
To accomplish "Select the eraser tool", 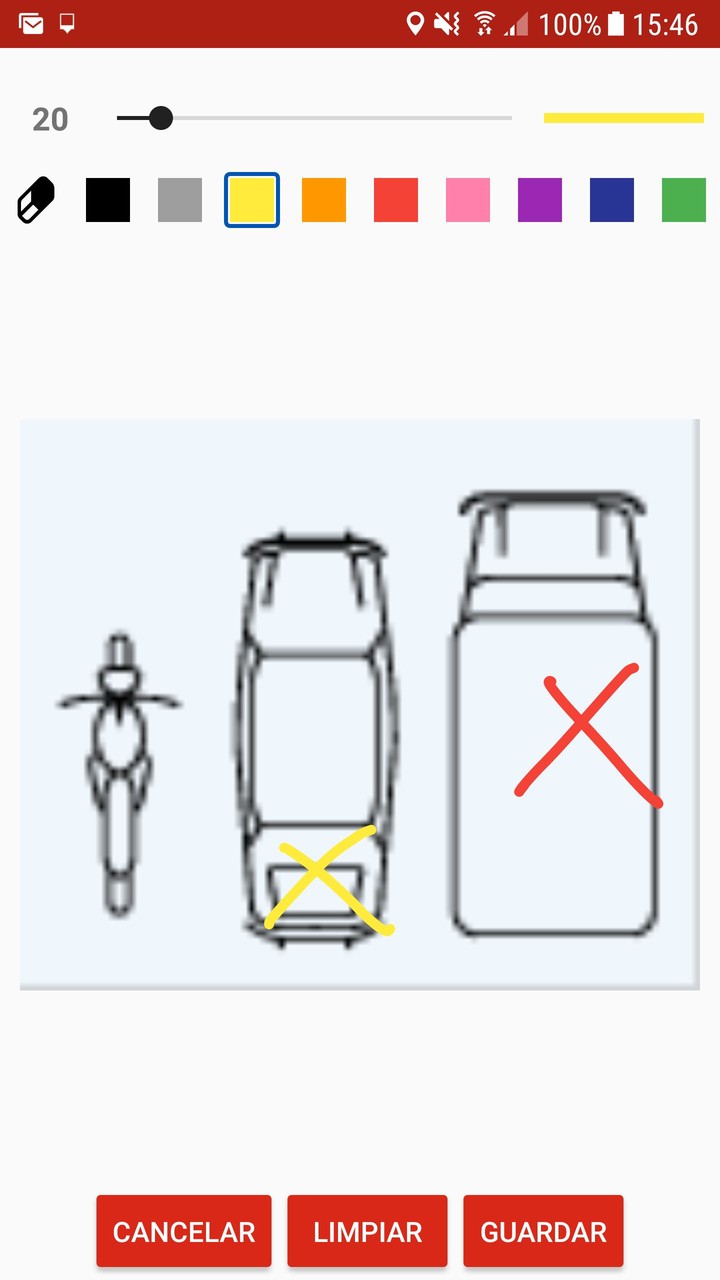I will click(x=36, y=200).
